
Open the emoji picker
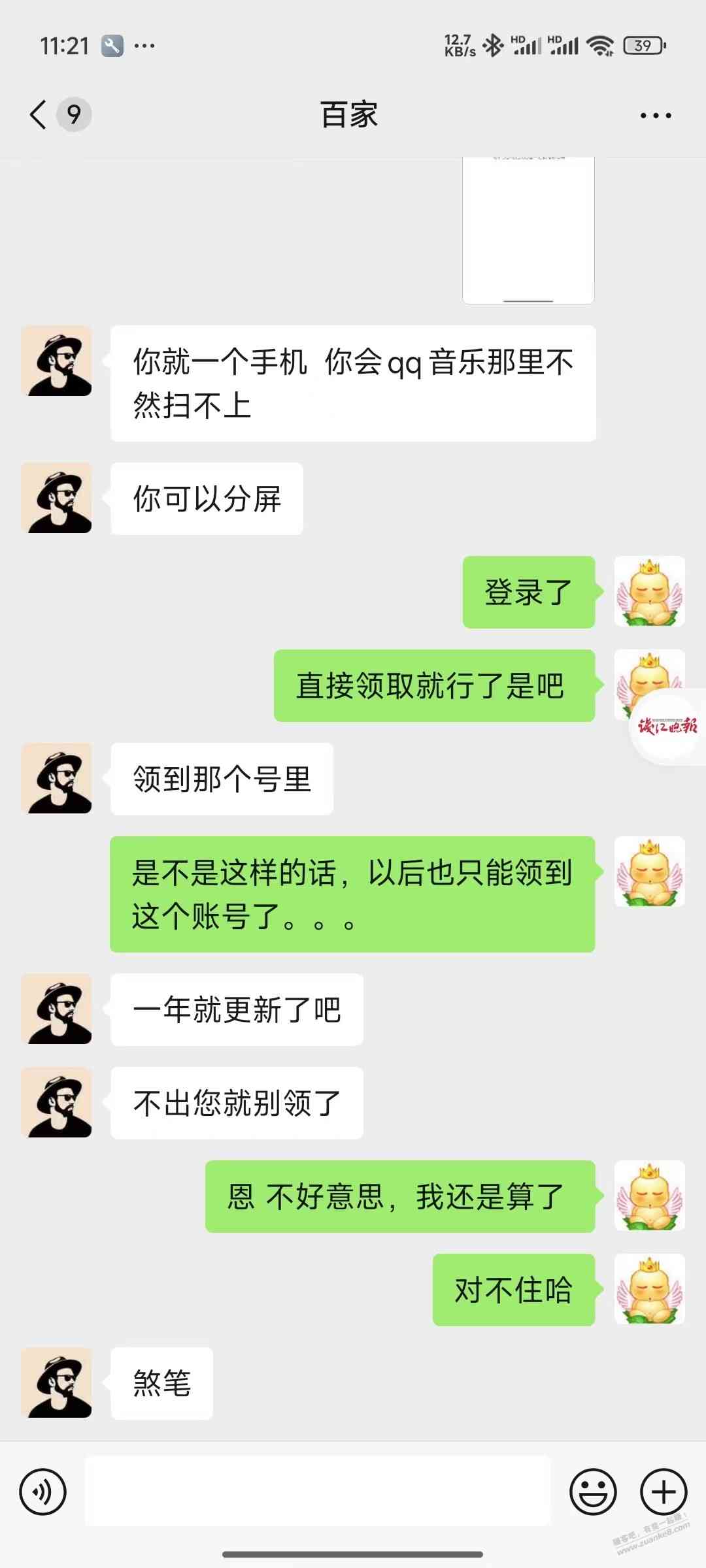click(593, 1492)
